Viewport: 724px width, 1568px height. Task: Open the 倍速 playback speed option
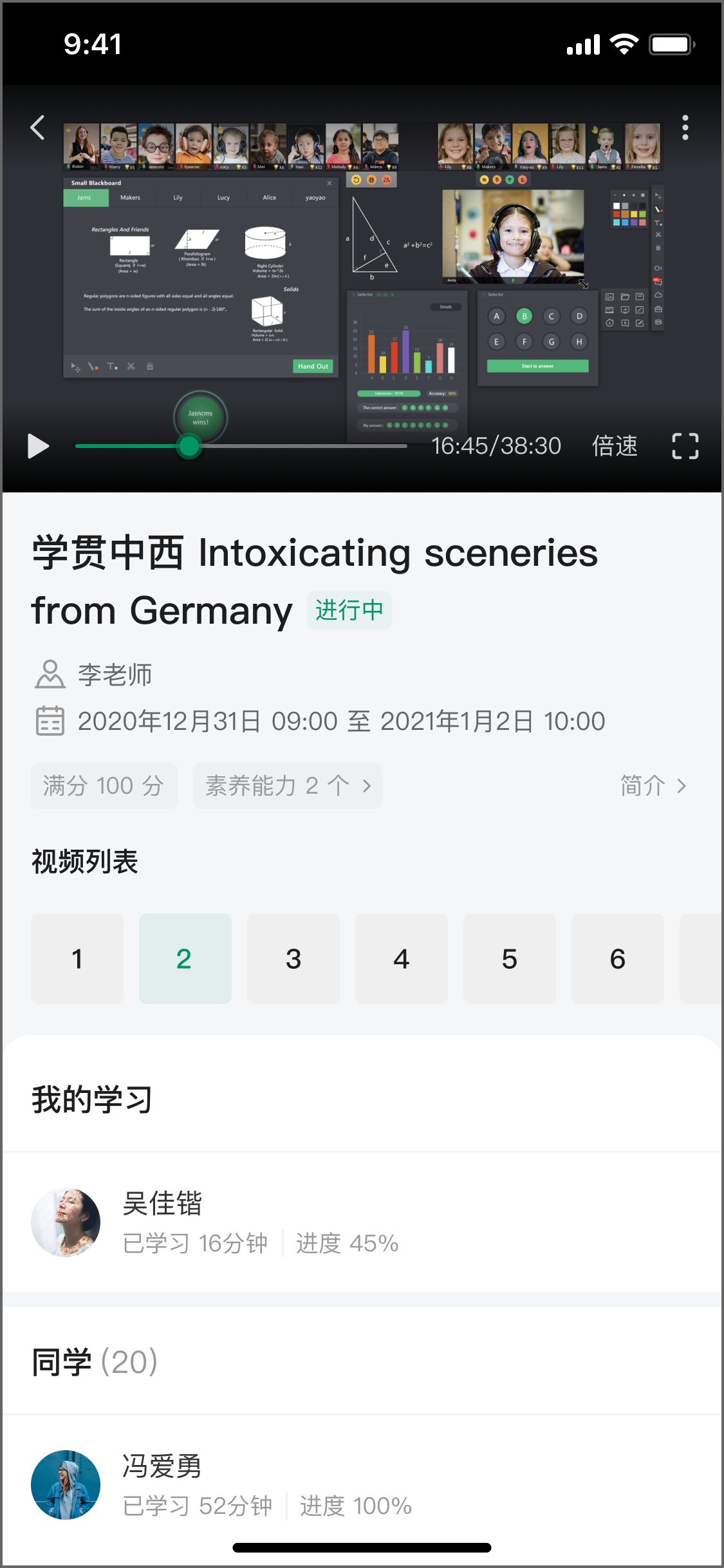click(x=615, y=445)
